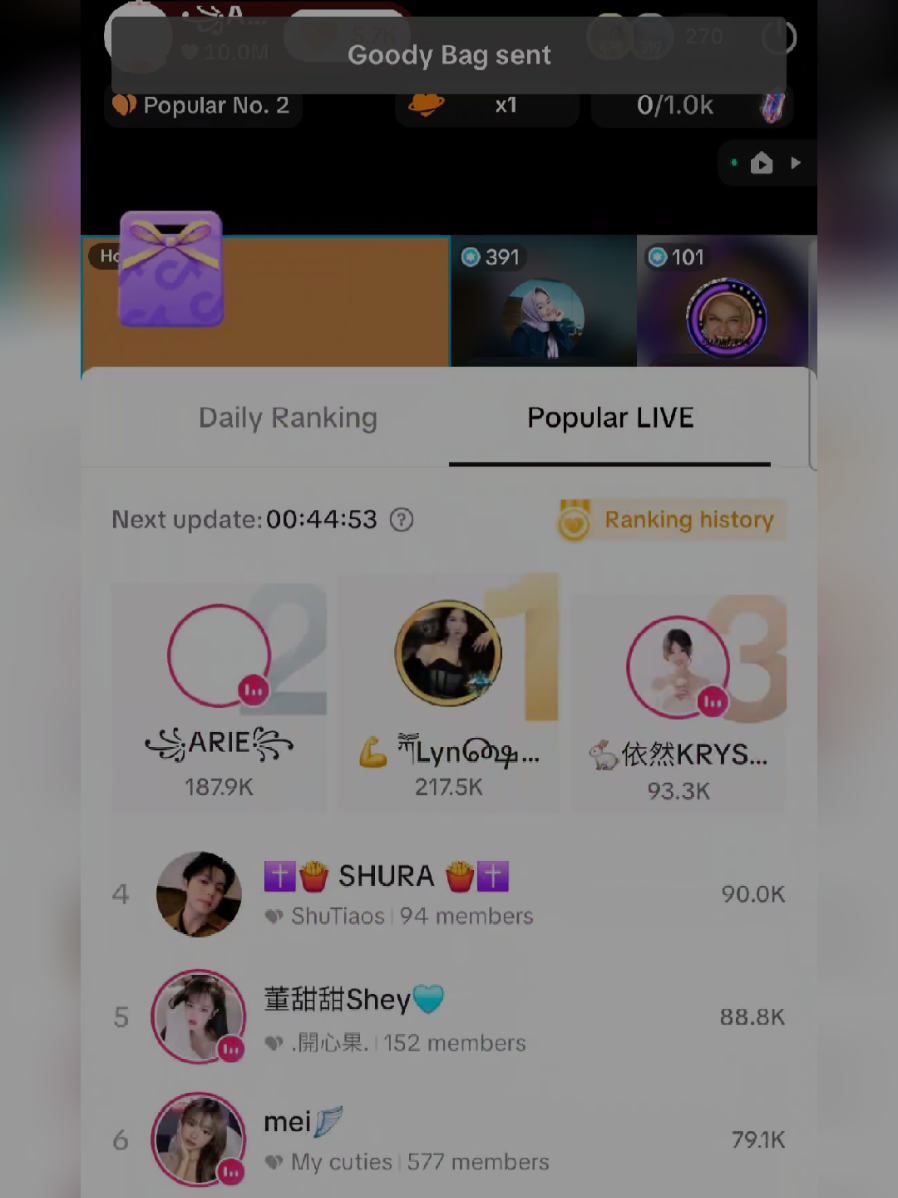
Task: Open guest seat with 391 coins
Action: coord(543,302)
